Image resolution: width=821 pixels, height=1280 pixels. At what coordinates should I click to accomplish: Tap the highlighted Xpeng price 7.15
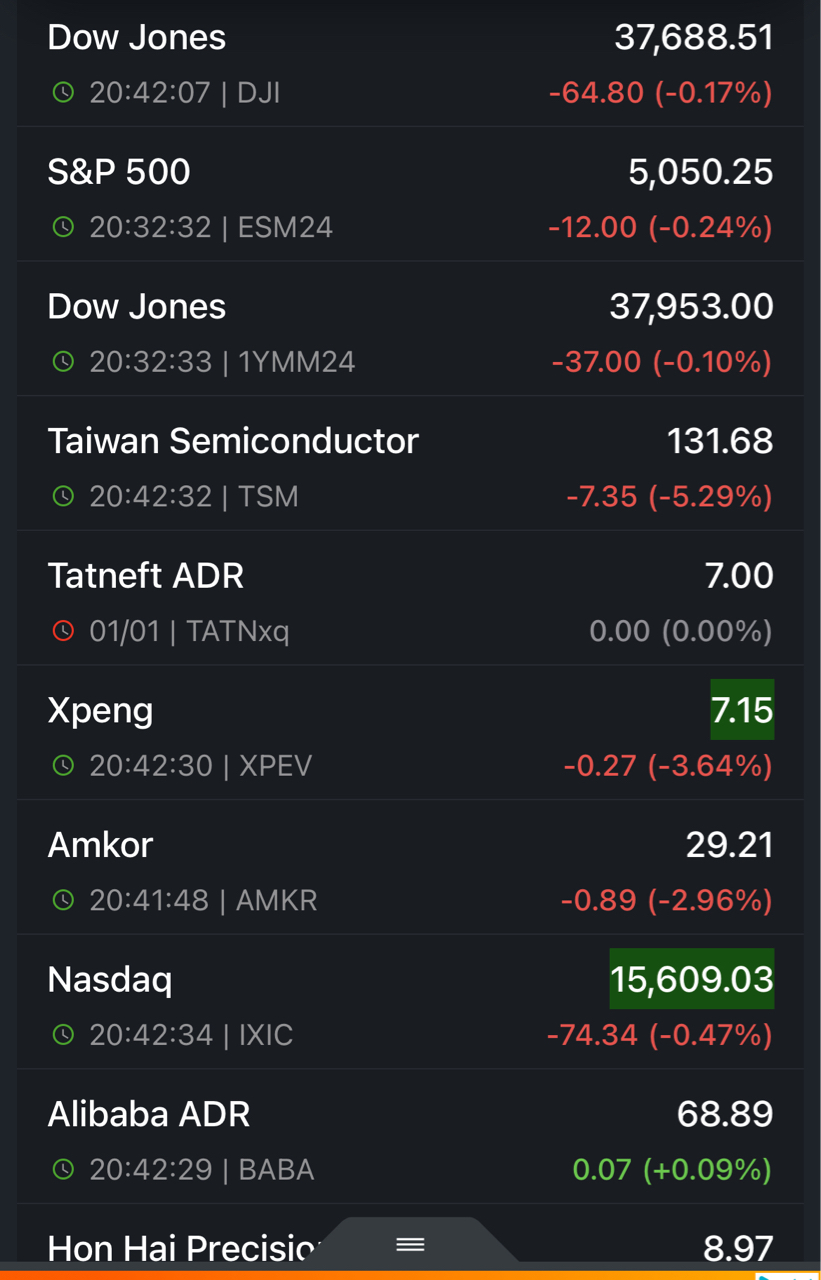pos(742,710)
